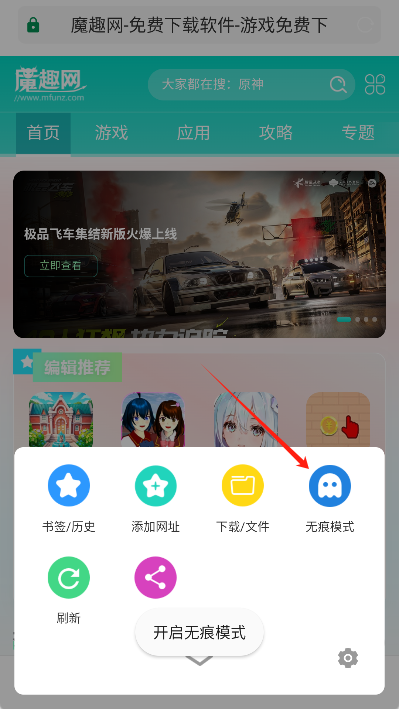The image size is (399, 709).
Task: Open browser settings gear icon
Action: [x=348, y=658]
